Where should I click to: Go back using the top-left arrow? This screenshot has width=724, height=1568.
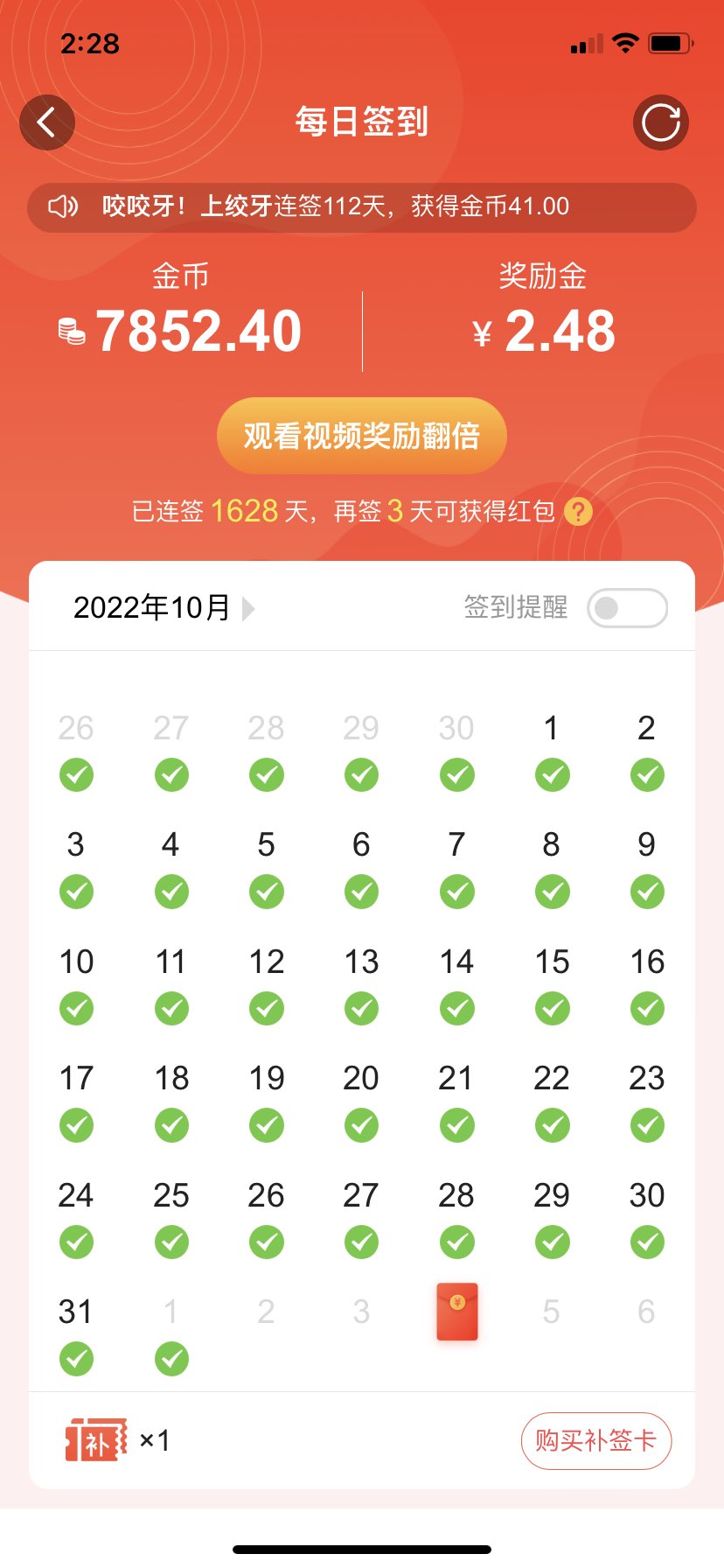tap(47, 122)
